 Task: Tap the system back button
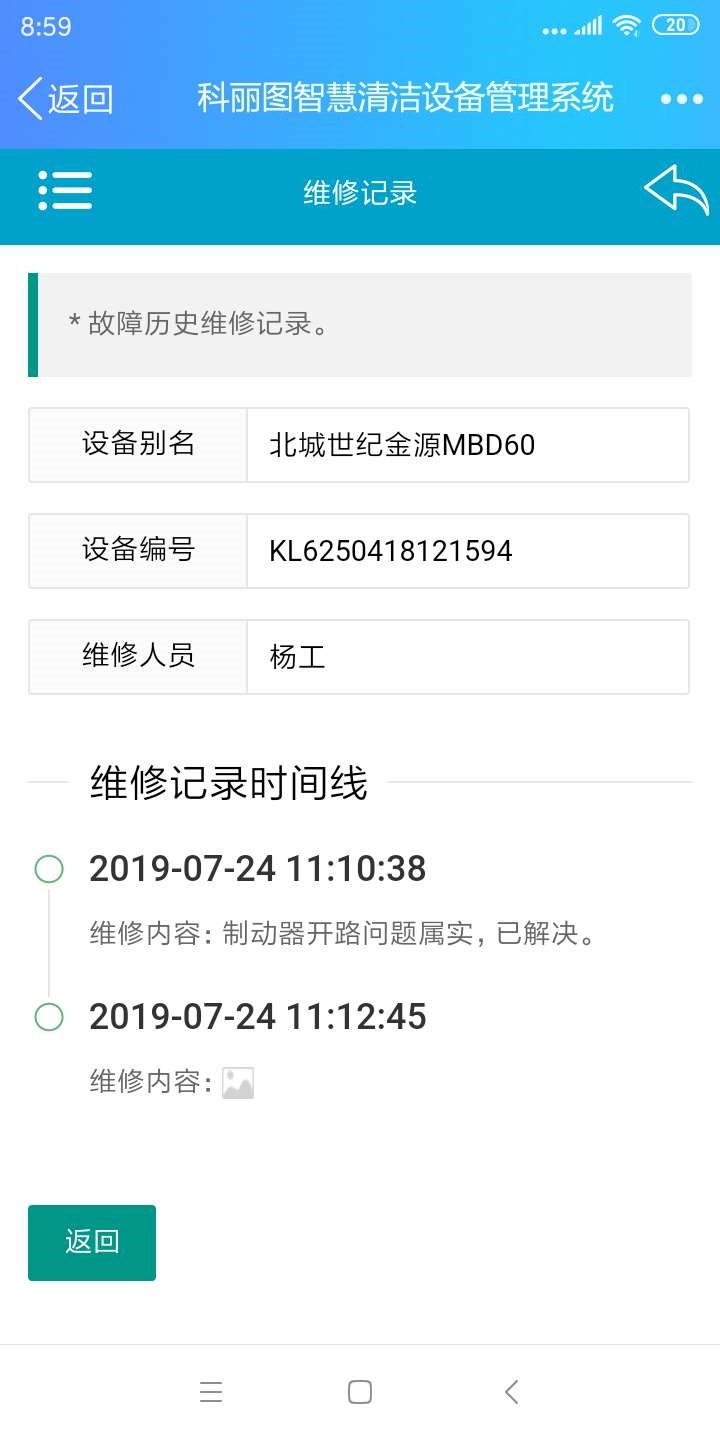tap(512, 1392)
